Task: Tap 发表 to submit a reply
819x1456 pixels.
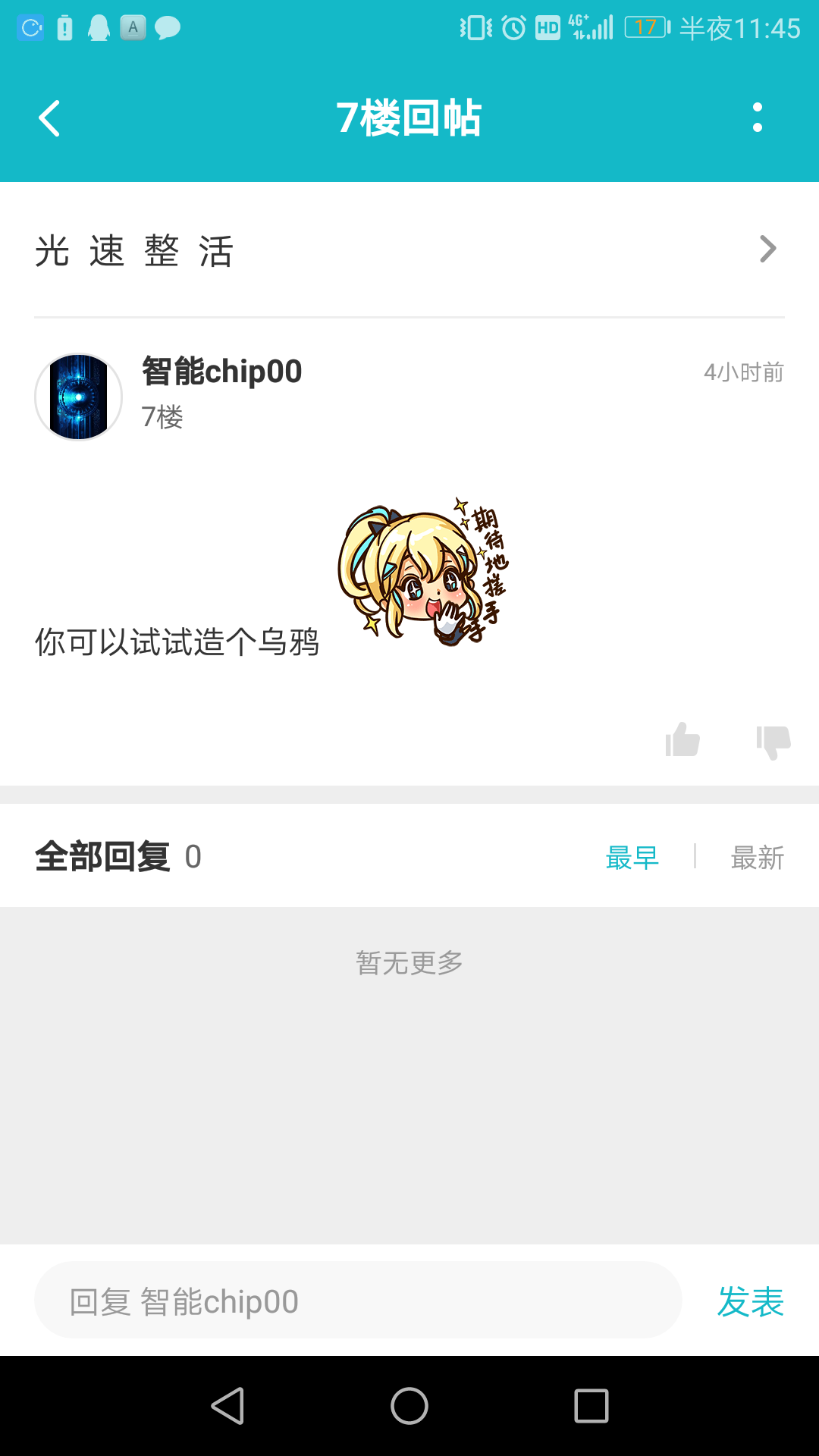Action: [x=750, y=1301]
